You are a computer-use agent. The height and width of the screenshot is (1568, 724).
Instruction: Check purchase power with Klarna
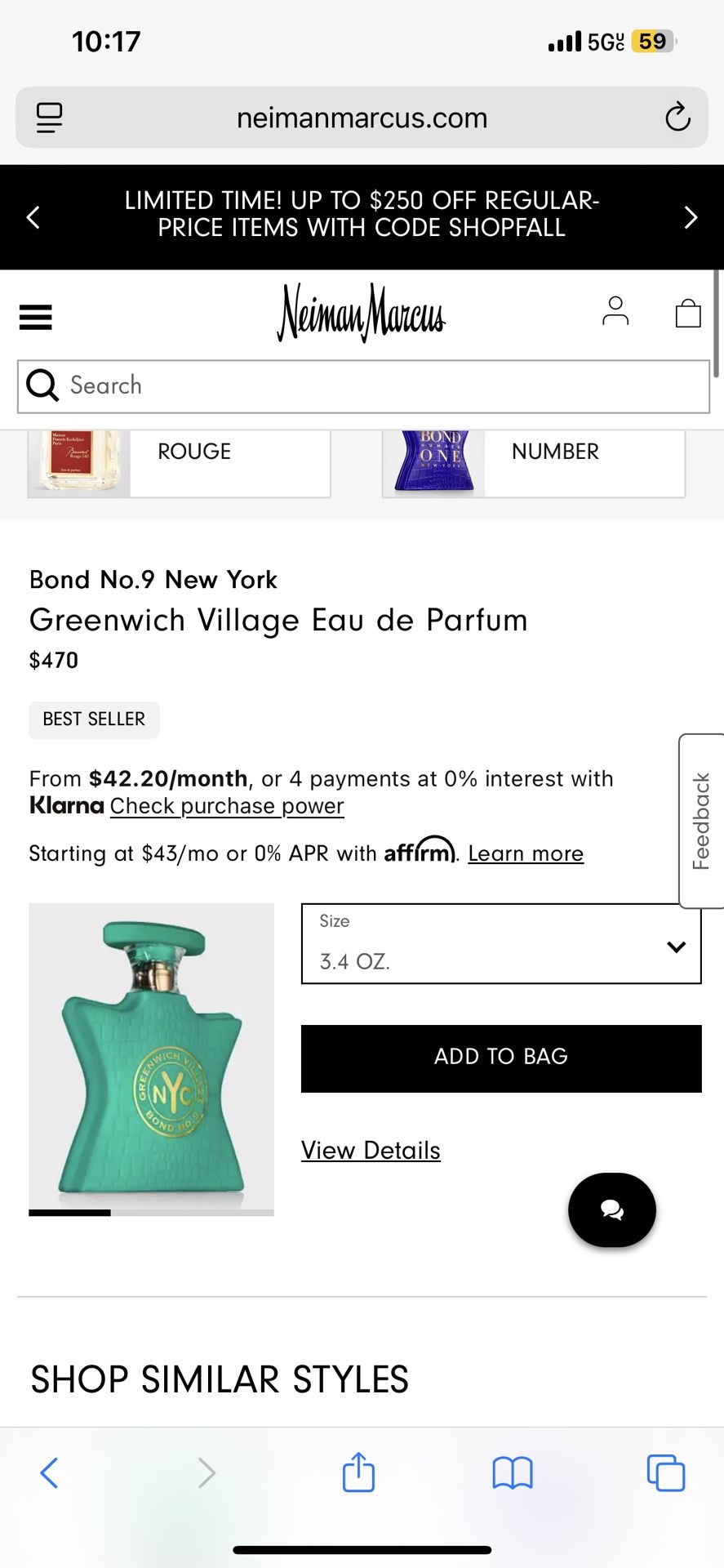click(x=227, y=806)
